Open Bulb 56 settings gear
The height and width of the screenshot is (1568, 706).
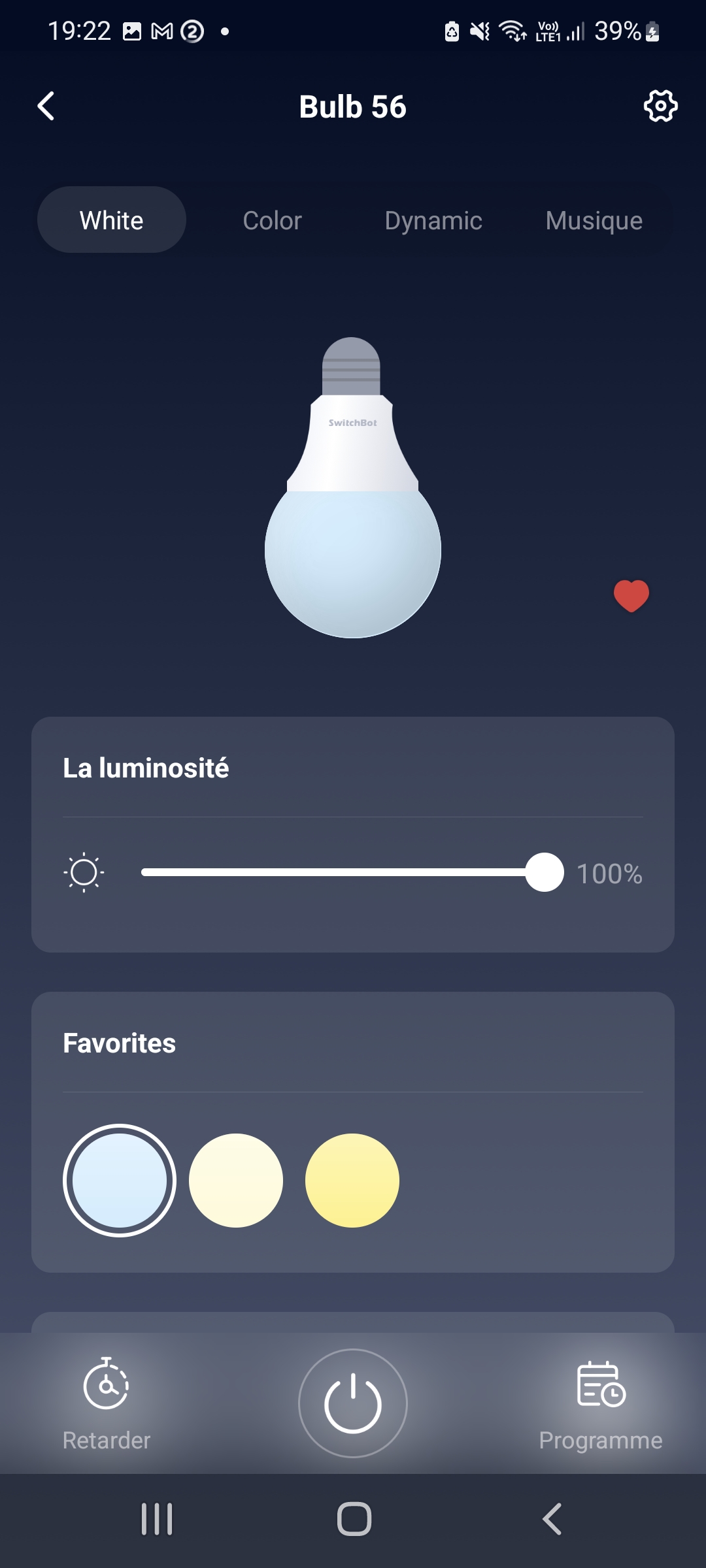click(660, 106)
